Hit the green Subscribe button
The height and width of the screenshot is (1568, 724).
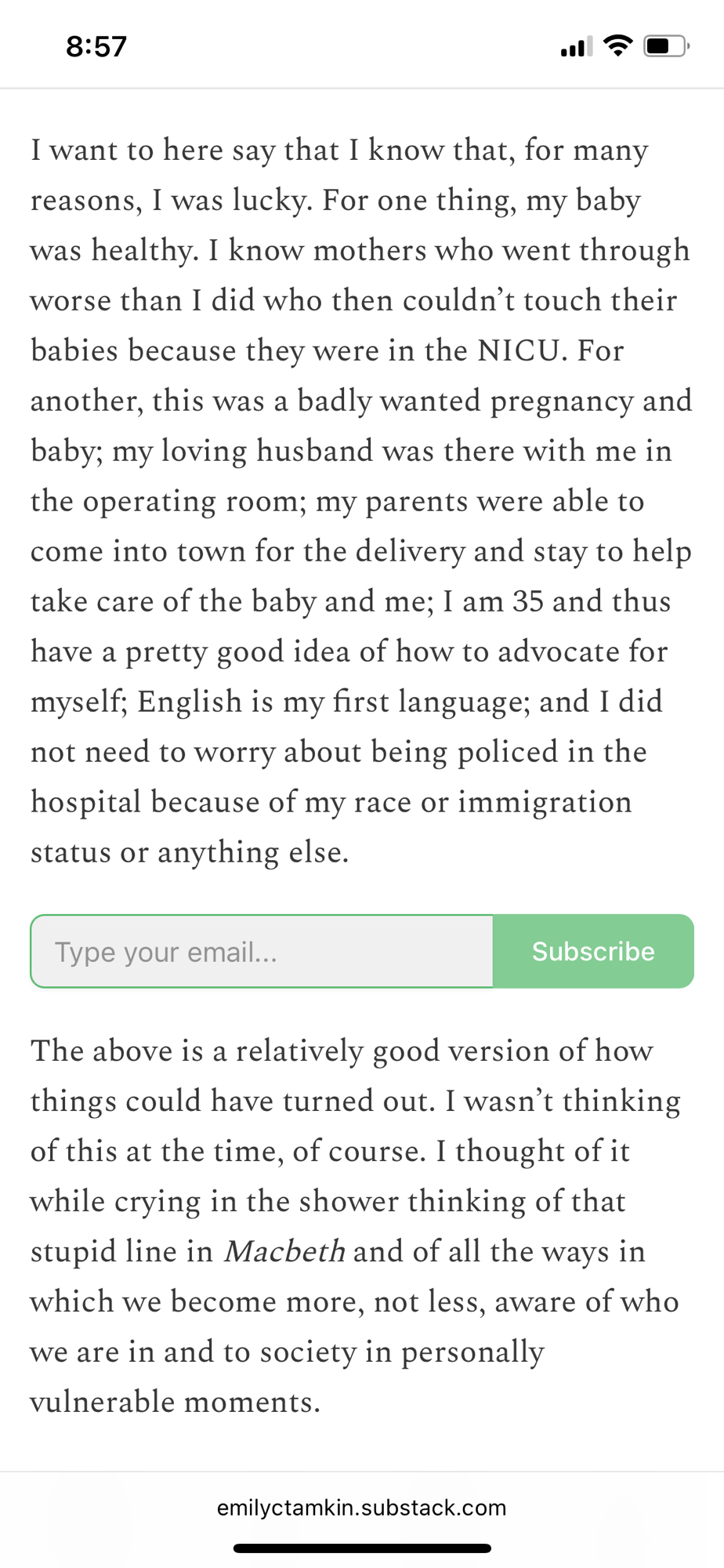593,951
